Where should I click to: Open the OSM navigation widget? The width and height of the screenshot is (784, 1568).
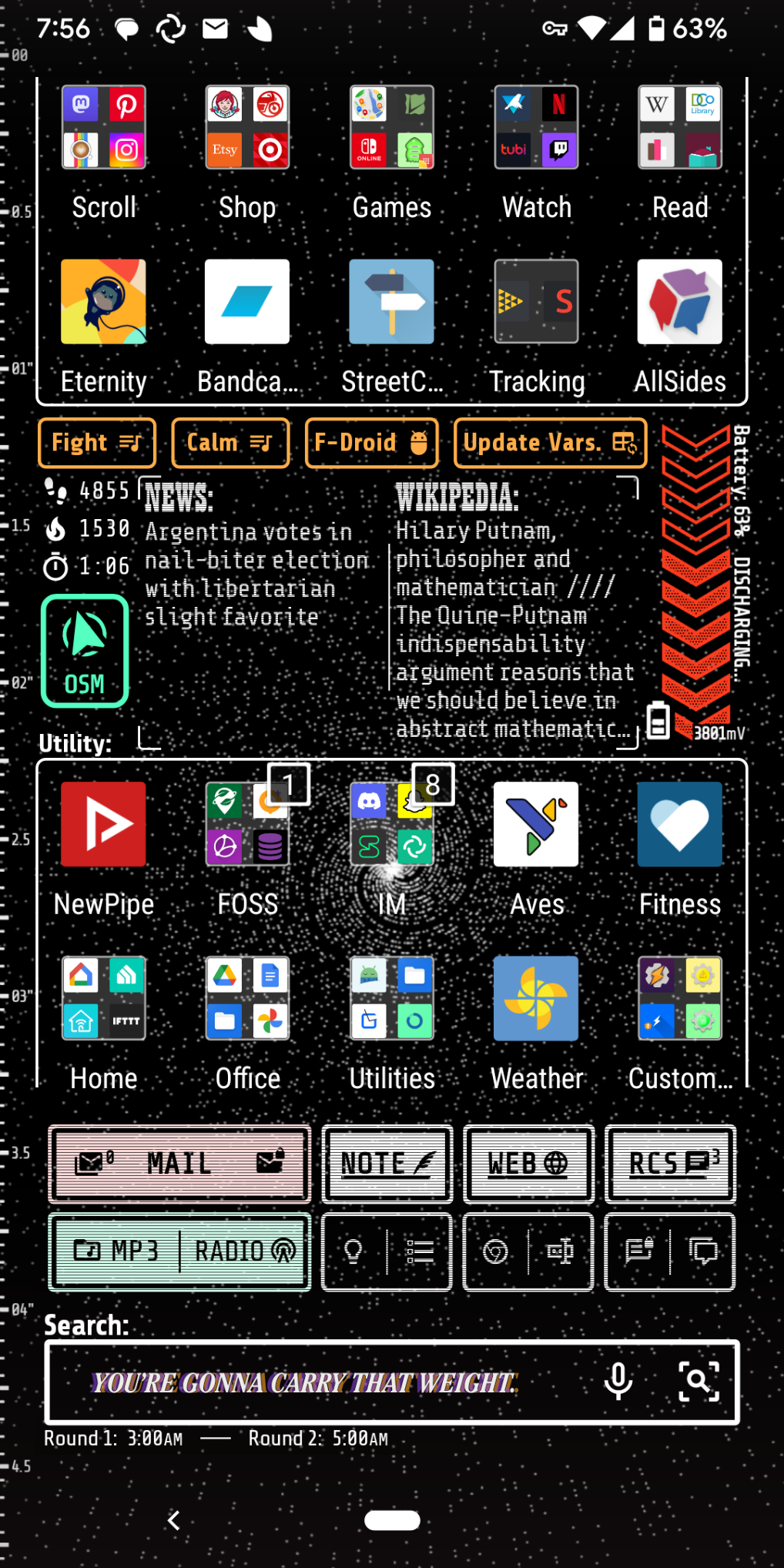(x=85, y=651)
